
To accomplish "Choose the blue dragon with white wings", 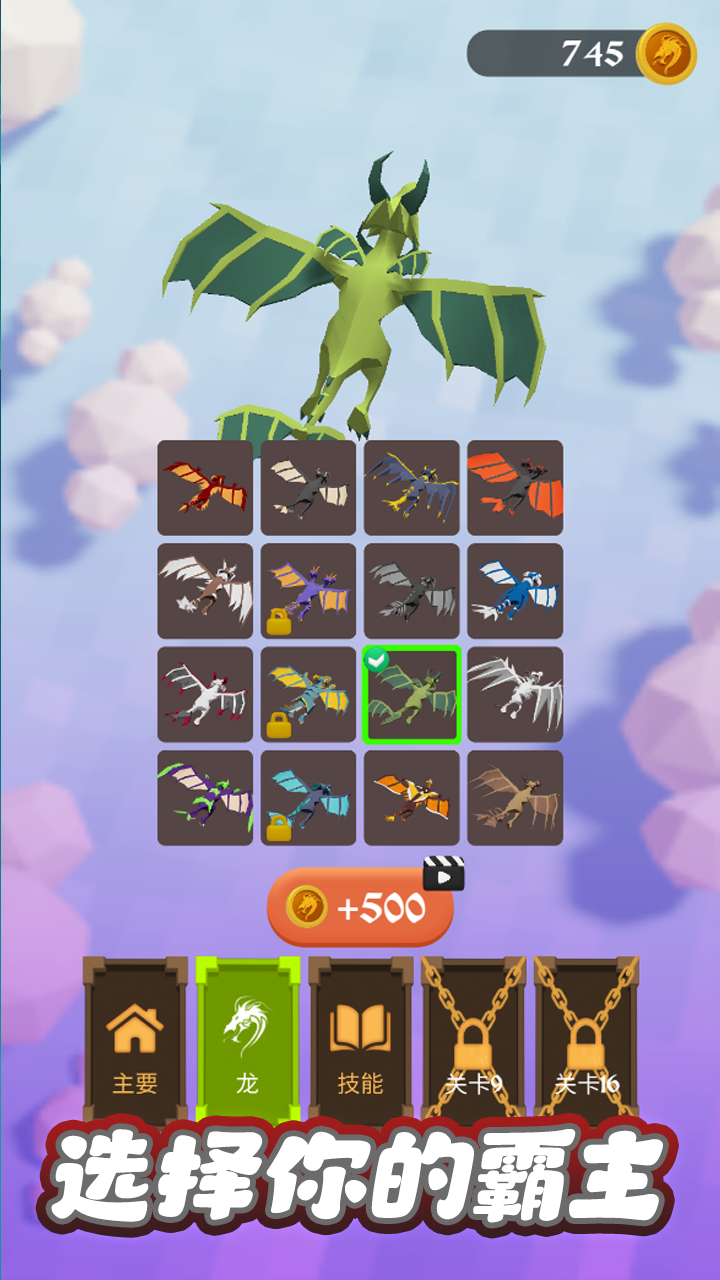I will (x=515, y=591).
